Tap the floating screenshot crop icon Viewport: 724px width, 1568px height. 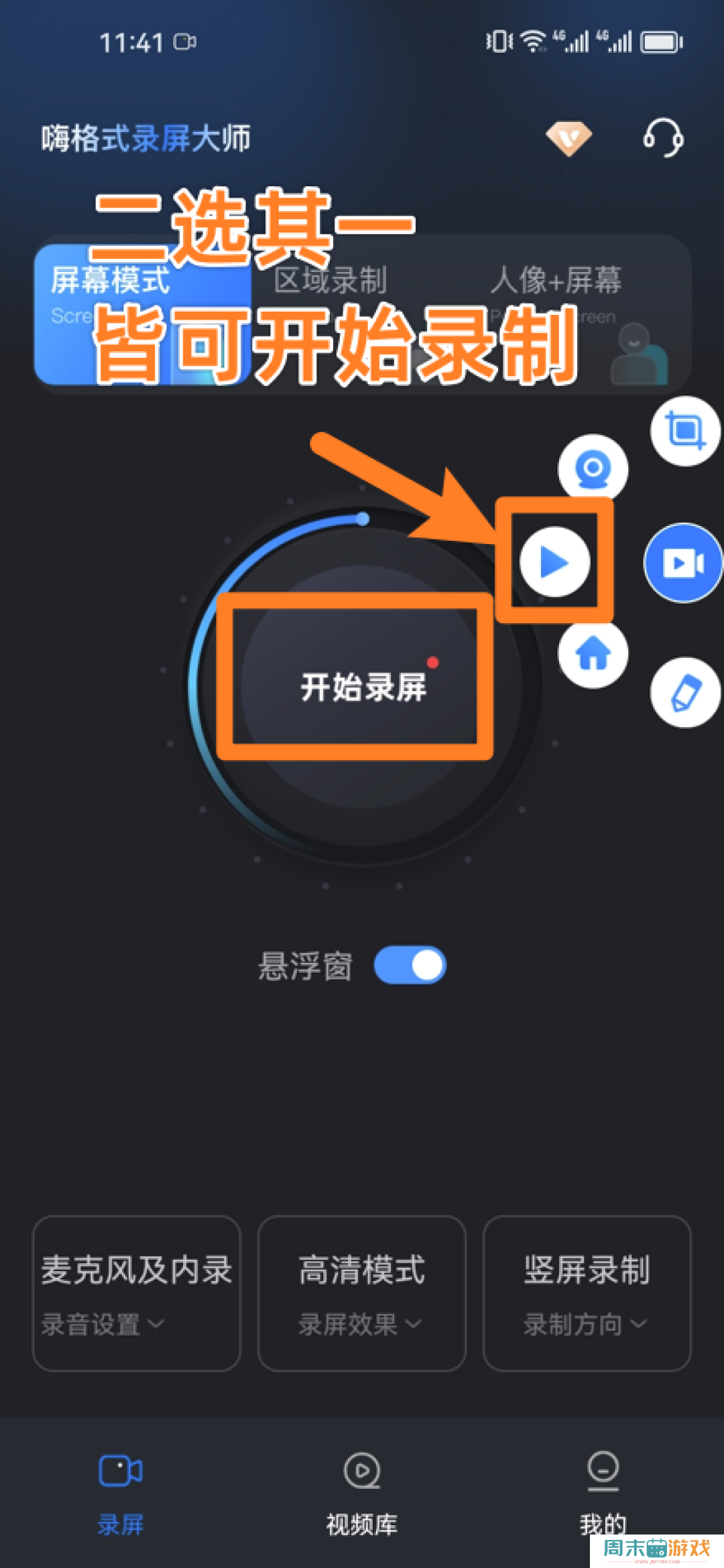(684, 431)
